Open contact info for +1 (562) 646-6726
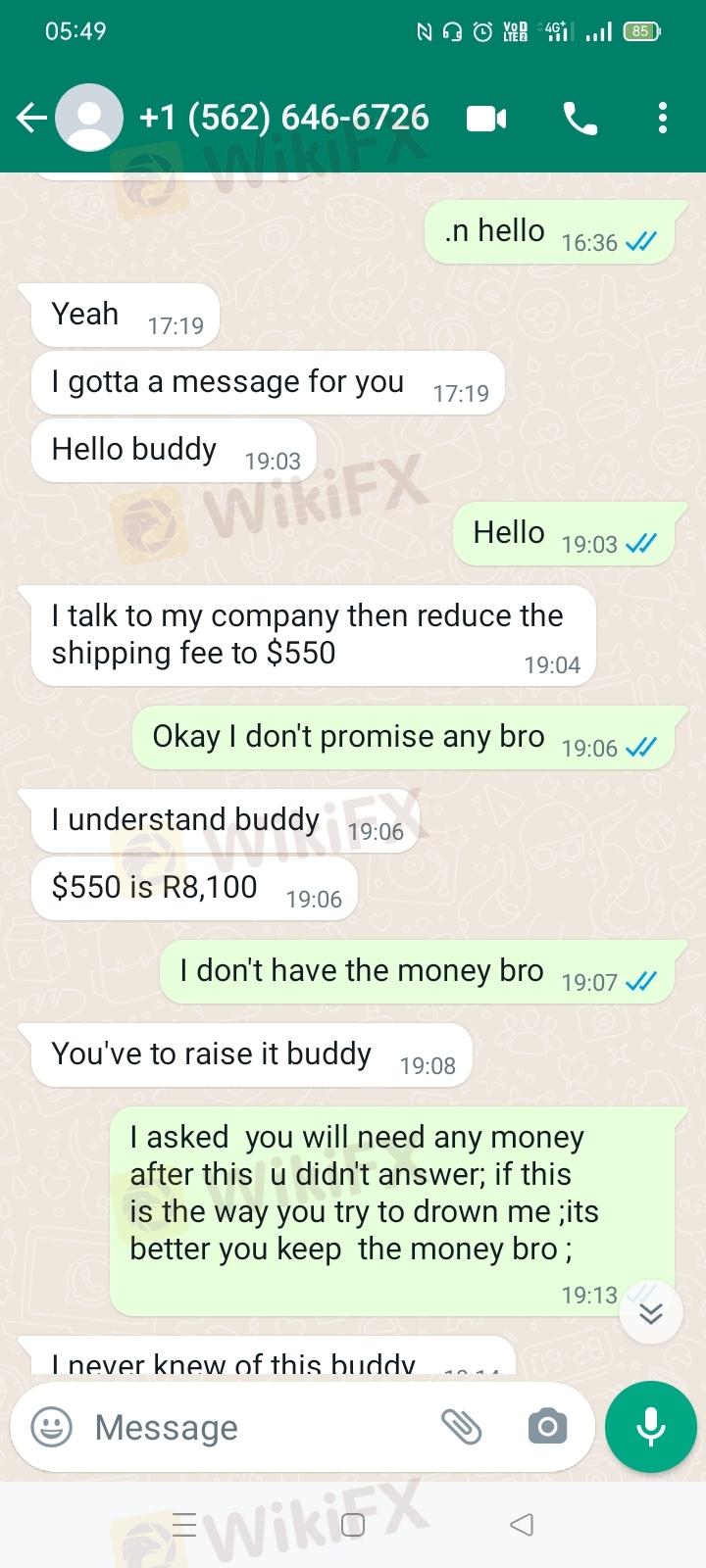 coord(284,118)
